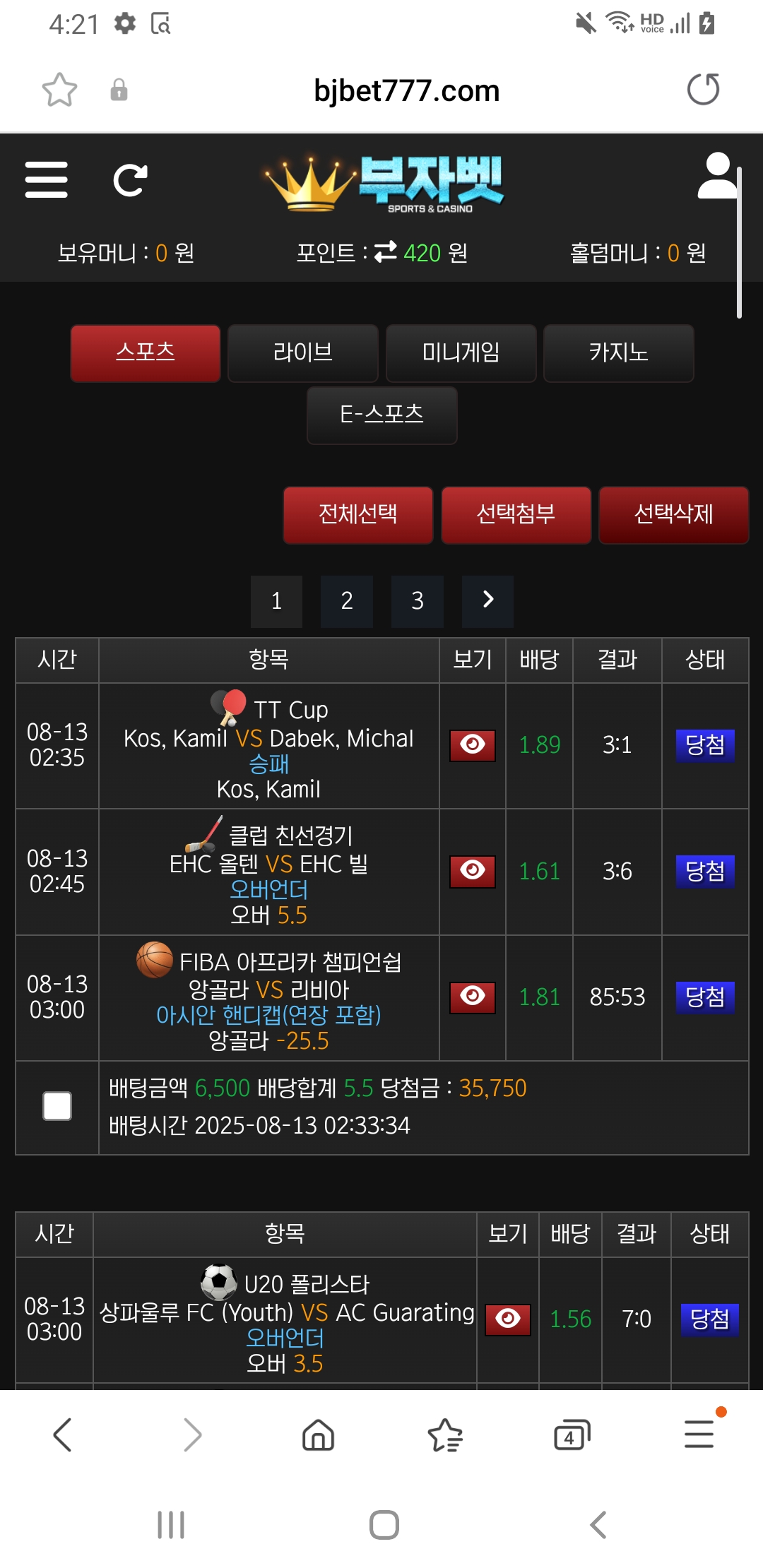
Task: Go to the 카지노 tab
Action: coord(619,353)
